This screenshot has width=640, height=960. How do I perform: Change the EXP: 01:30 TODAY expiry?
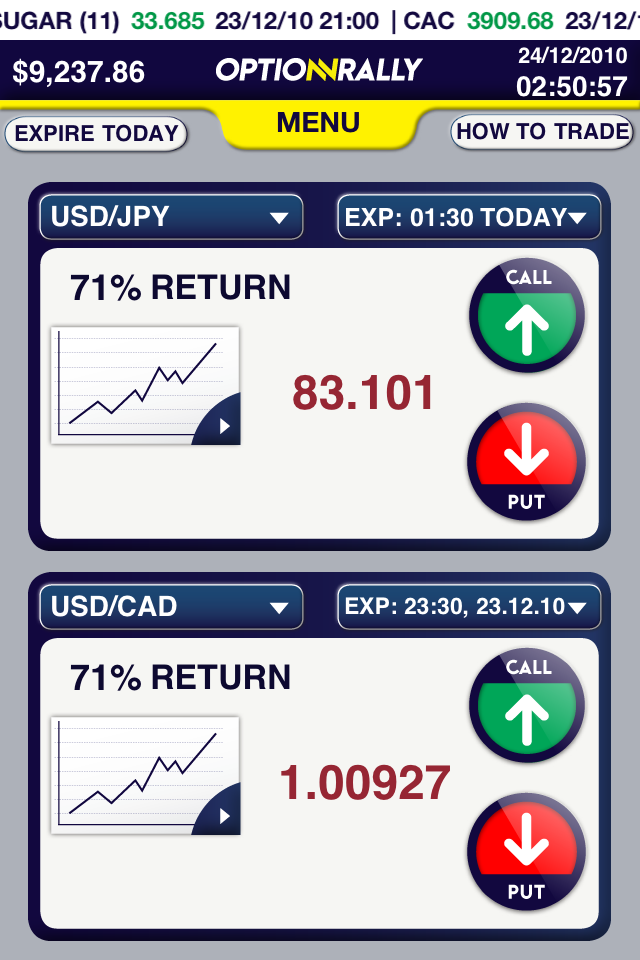coord(468,217)
